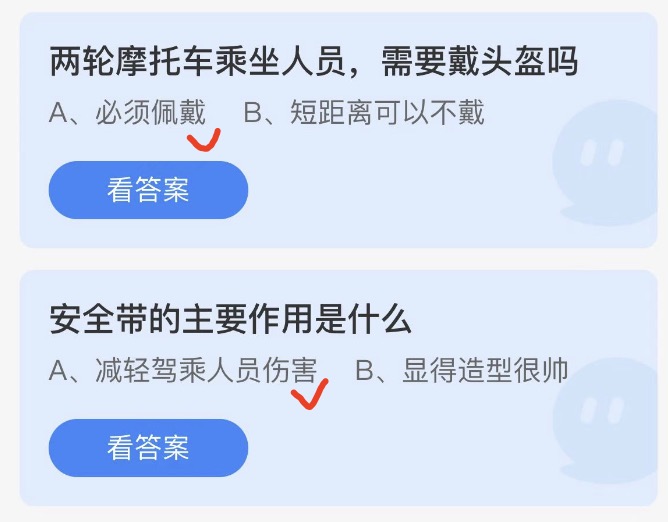Reveal the answer for the 安全带 question
The width and height of the screenshot is (668, 522).
pyautogui.click(x=148, y=448)
